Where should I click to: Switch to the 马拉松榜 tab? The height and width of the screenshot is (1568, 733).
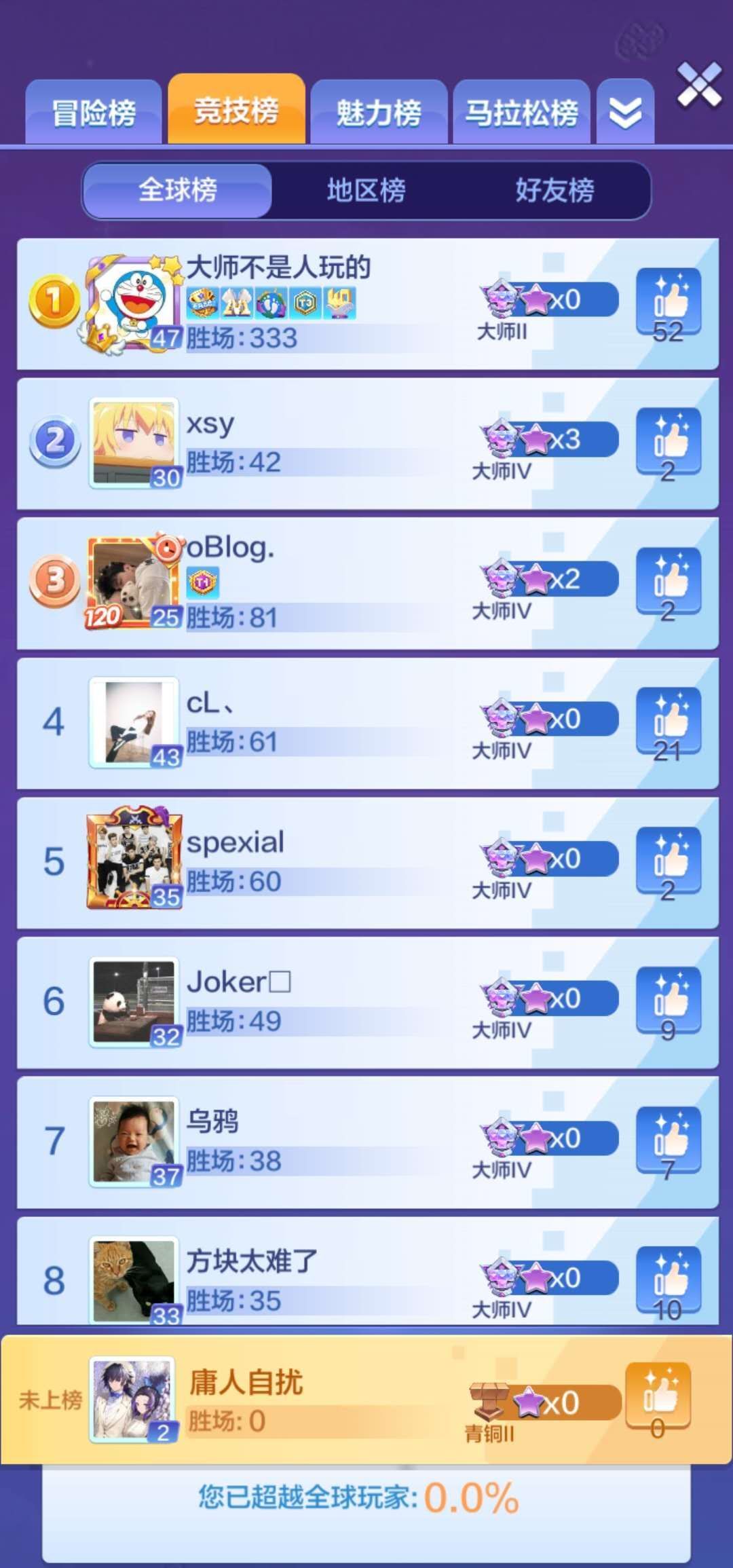pyautogui.click(x=521, y=112)
